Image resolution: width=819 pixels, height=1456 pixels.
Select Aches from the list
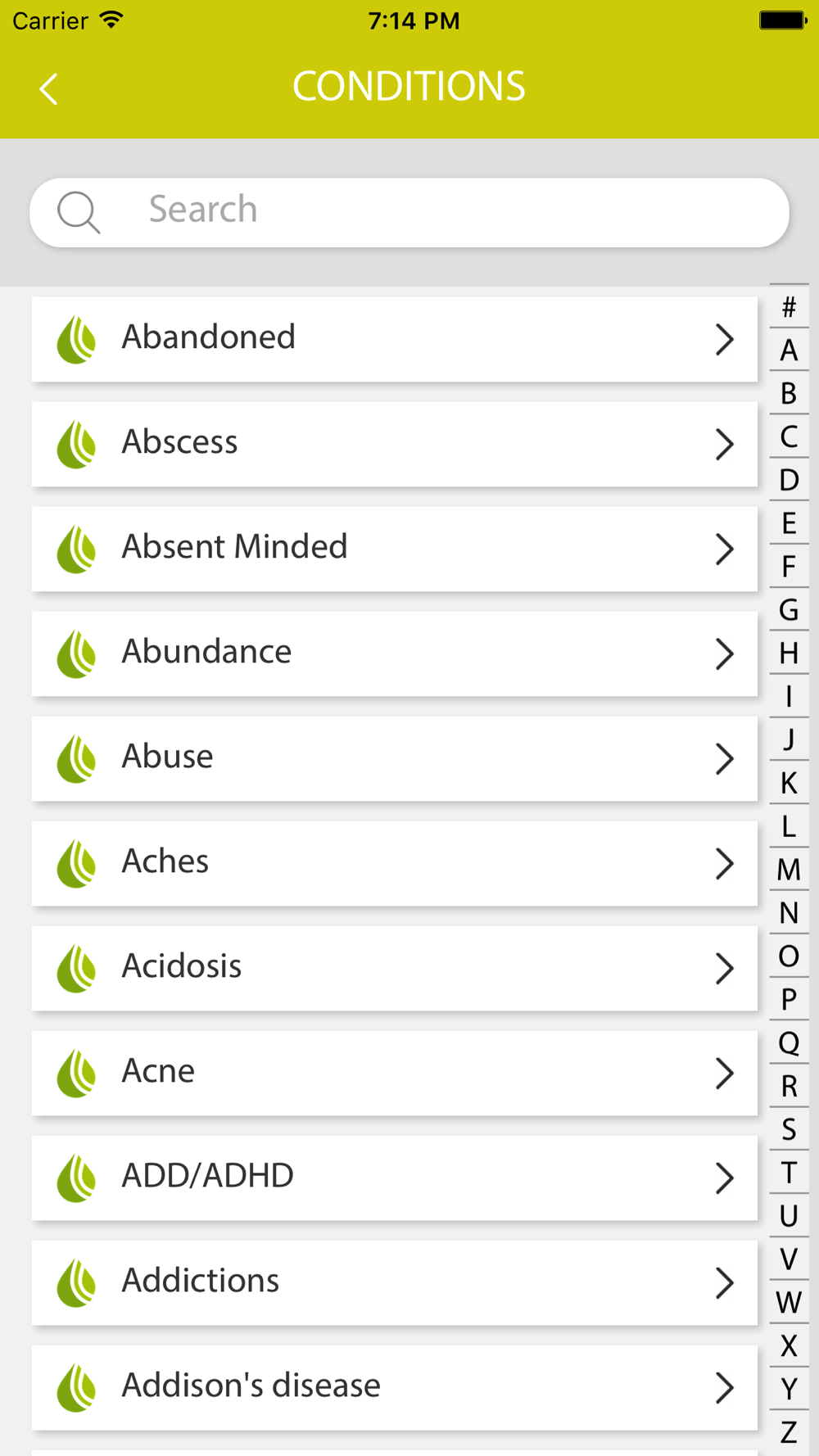coord(394,862)
